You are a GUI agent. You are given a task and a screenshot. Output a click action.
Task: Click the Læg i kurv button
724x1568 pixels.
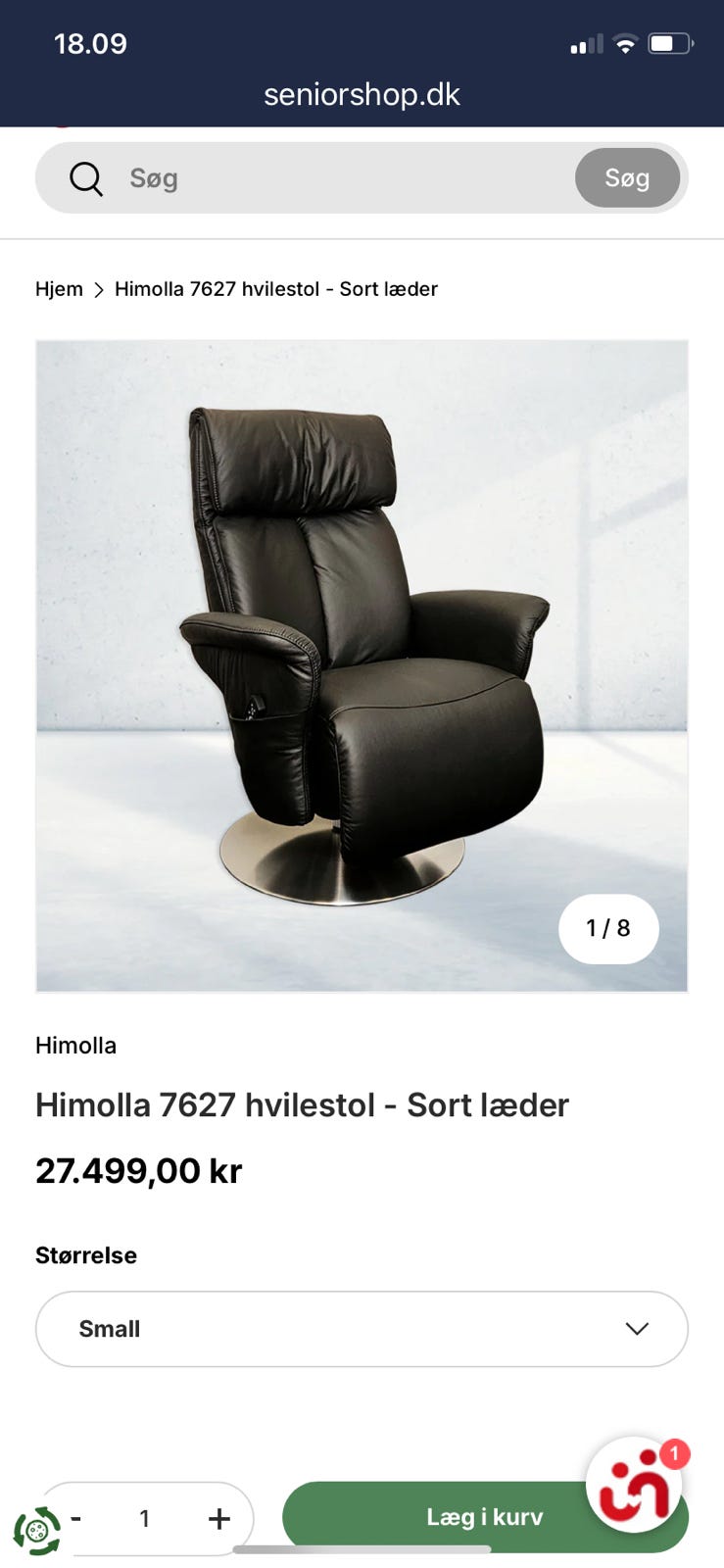pos(484,1516)
